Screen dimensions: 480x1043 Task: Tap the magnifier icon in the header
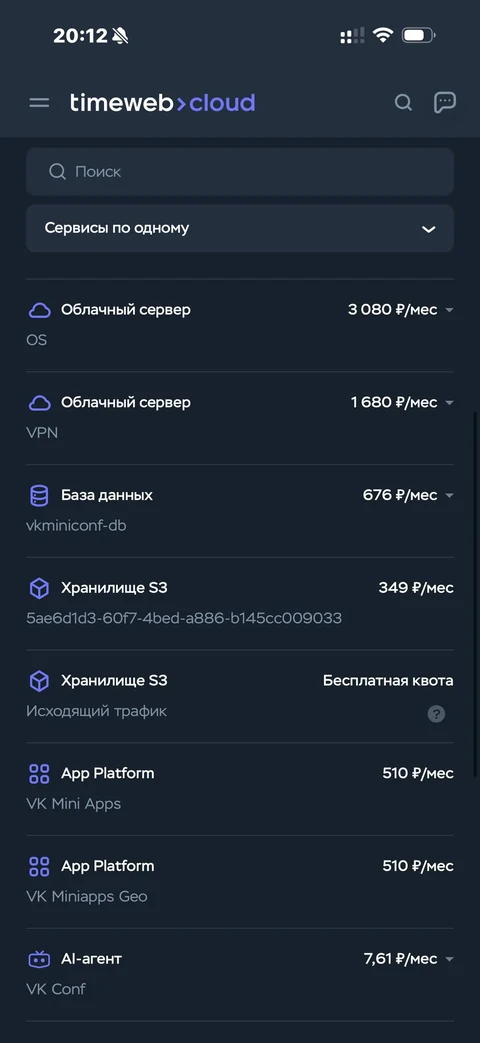coord(403,102)
